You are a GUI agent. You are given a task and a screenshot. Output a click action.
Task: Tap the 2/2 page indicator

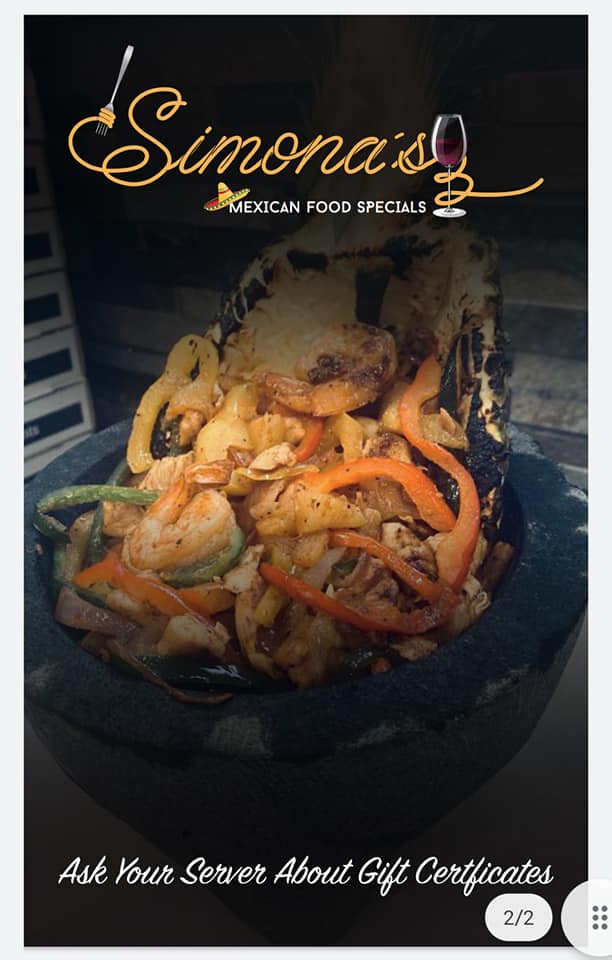point(518,917)
